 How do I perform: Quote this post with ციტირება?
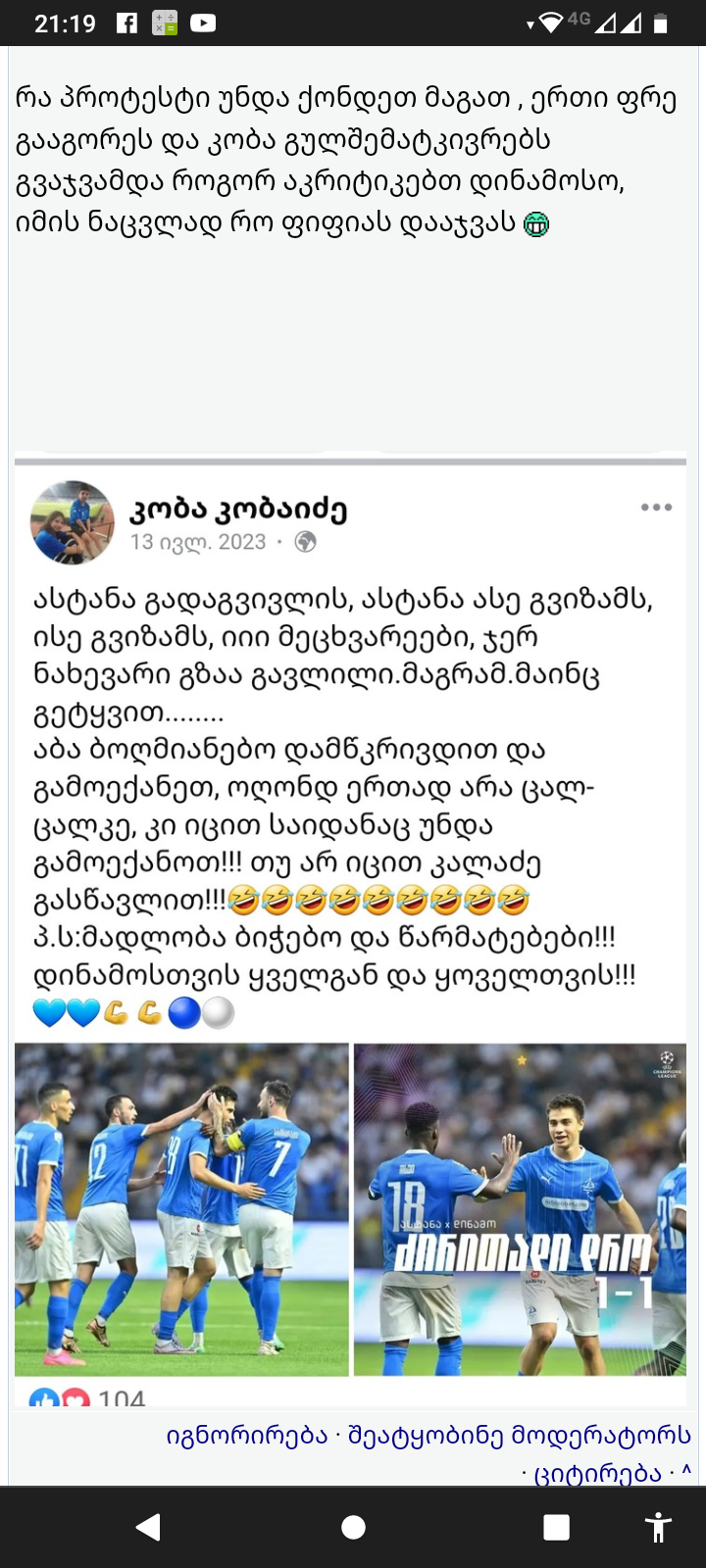point(597,1472)
